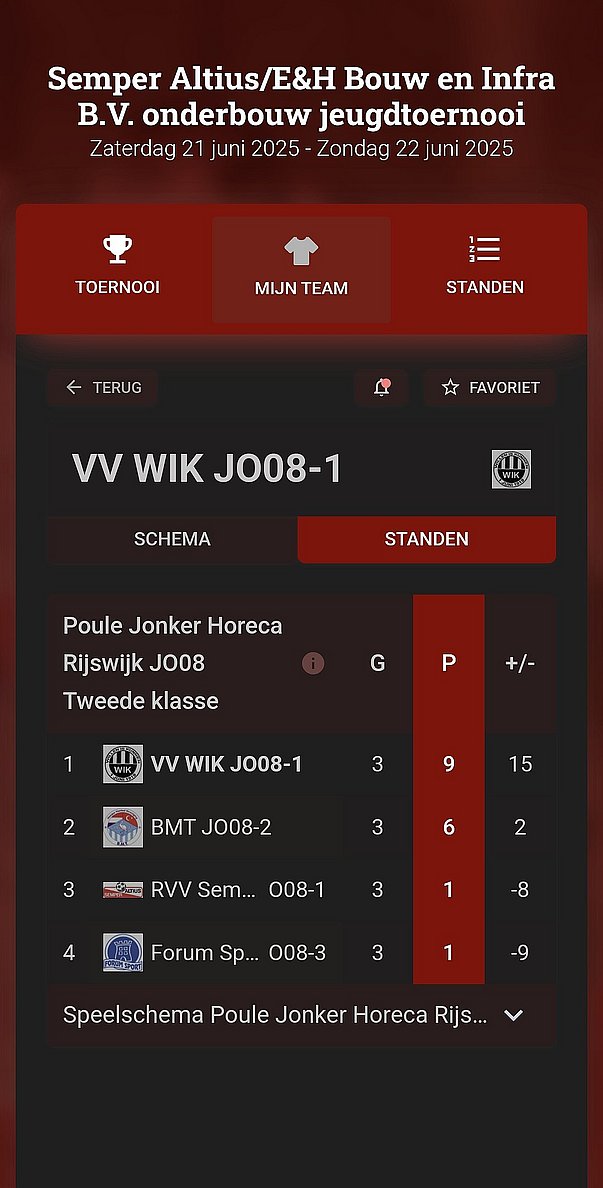Show poule info icon details
This screenshot has width=603, height=1188.
tap(313, 663)
